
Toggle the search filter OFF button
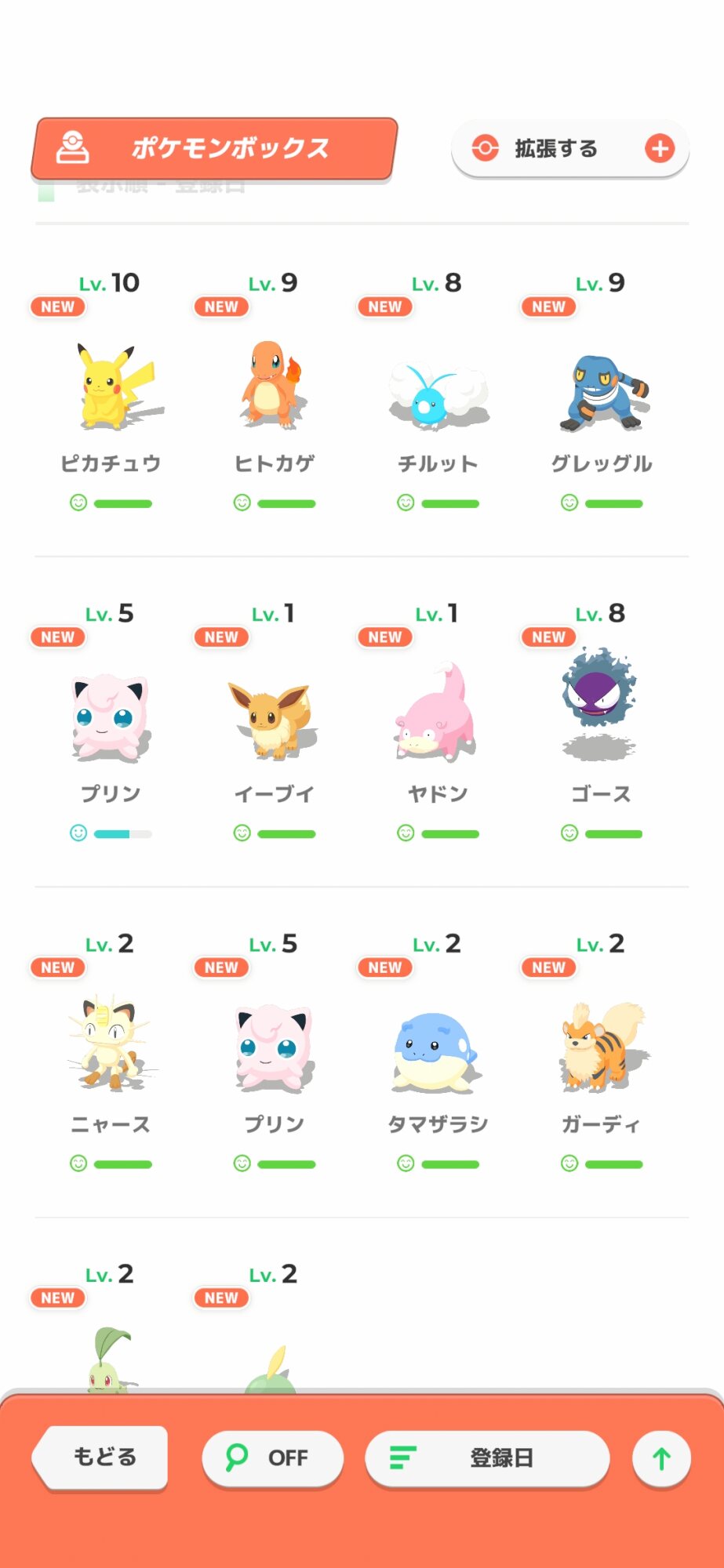[x=272, y=1457]
